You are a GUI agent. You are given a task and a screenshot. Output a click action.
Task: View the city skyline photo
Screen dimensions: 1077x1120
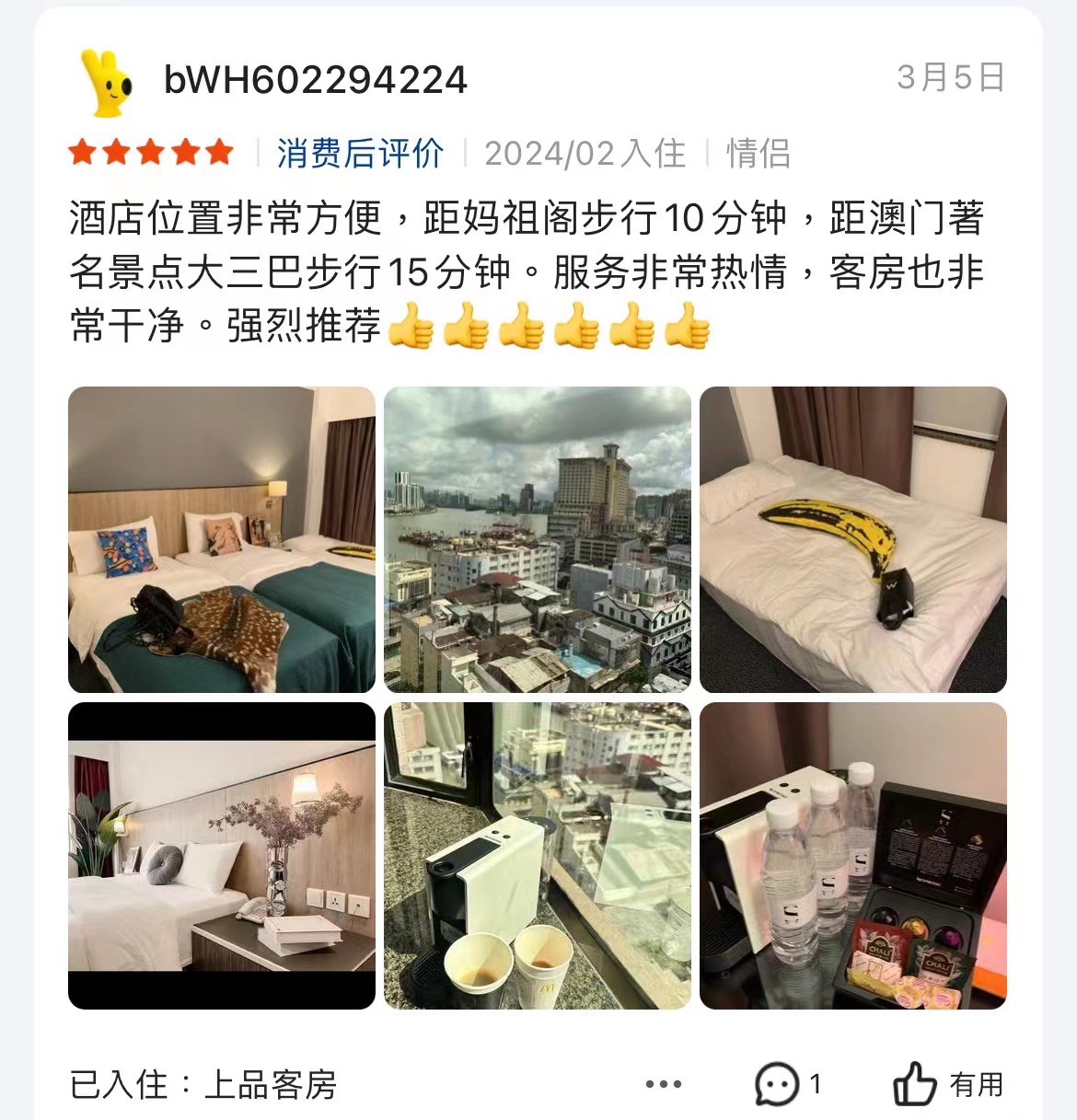pos(537,539)
